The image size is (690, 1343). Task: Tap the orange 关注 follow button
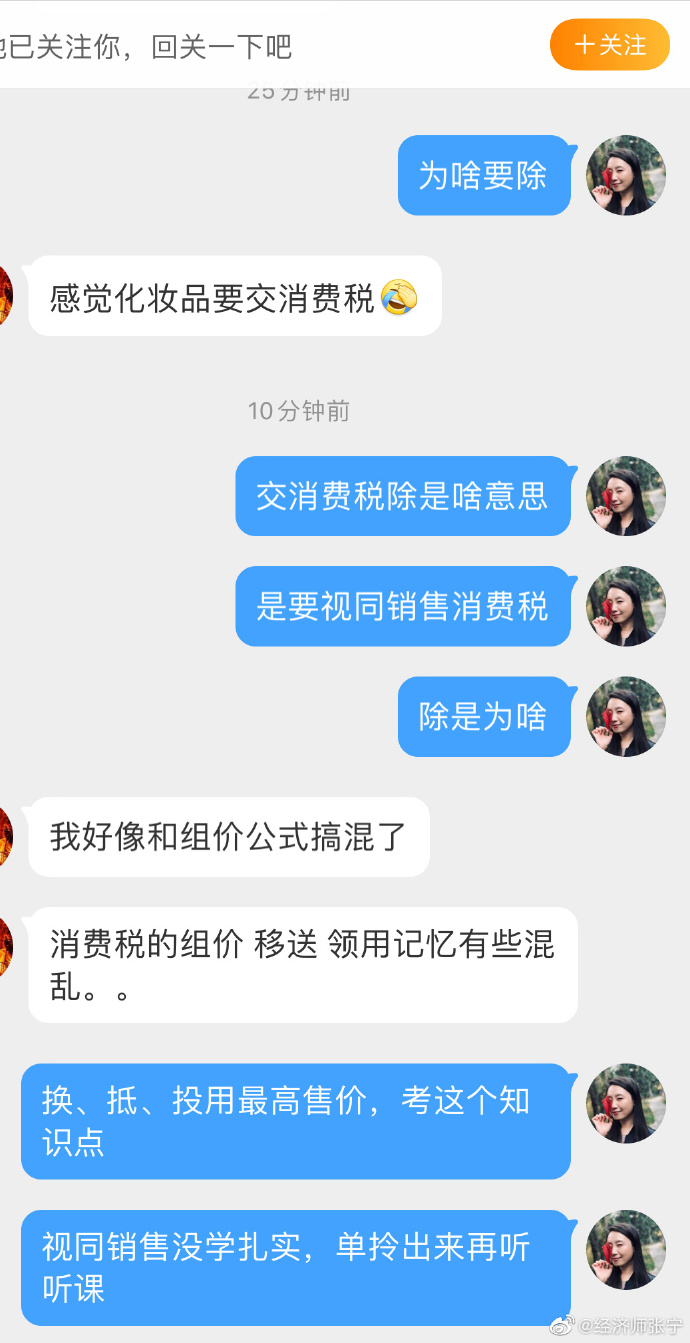(x=609, y=45)
